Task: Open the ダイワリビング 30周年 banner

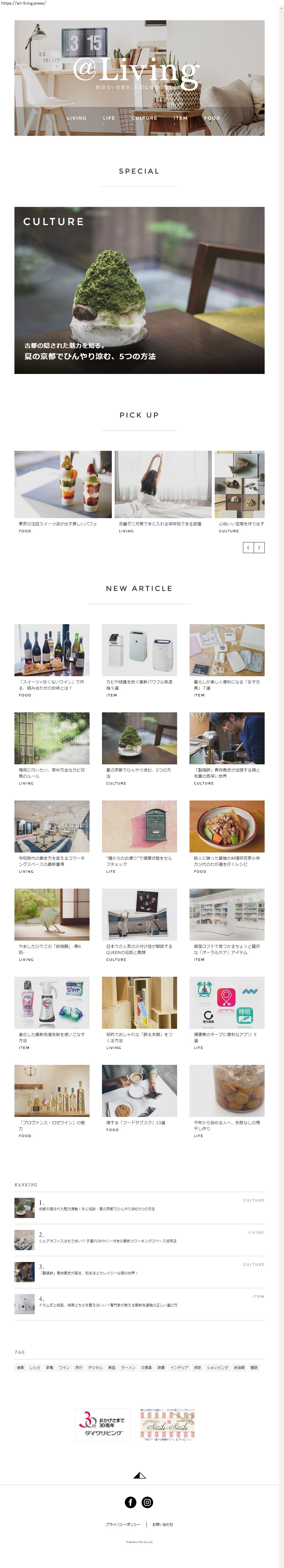Action: (103, 1425)
